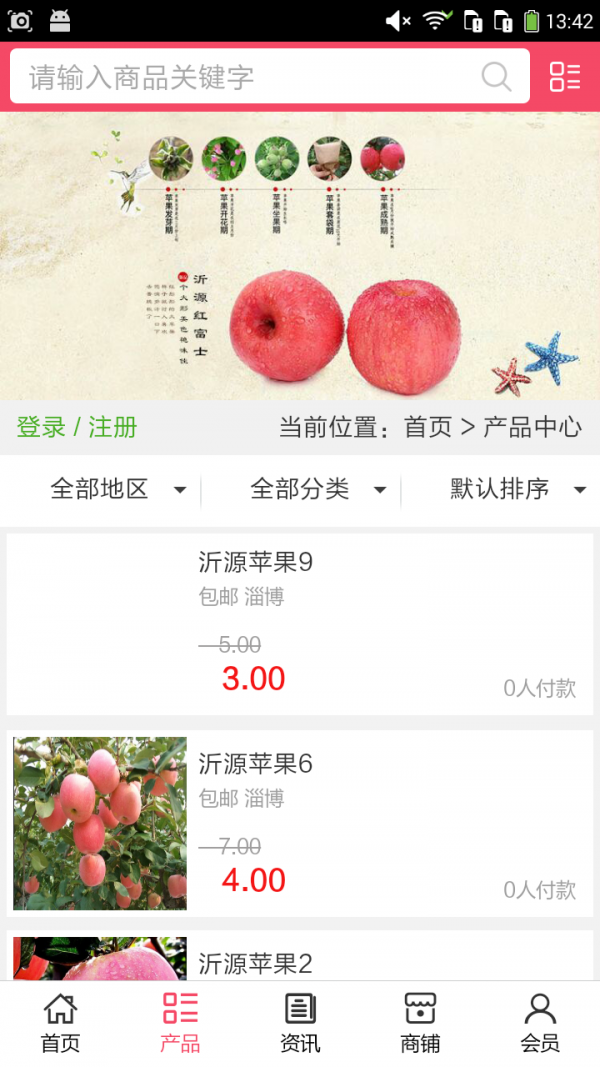
Task: Switch to the 首页 tab
Action: coord(60,1023)
